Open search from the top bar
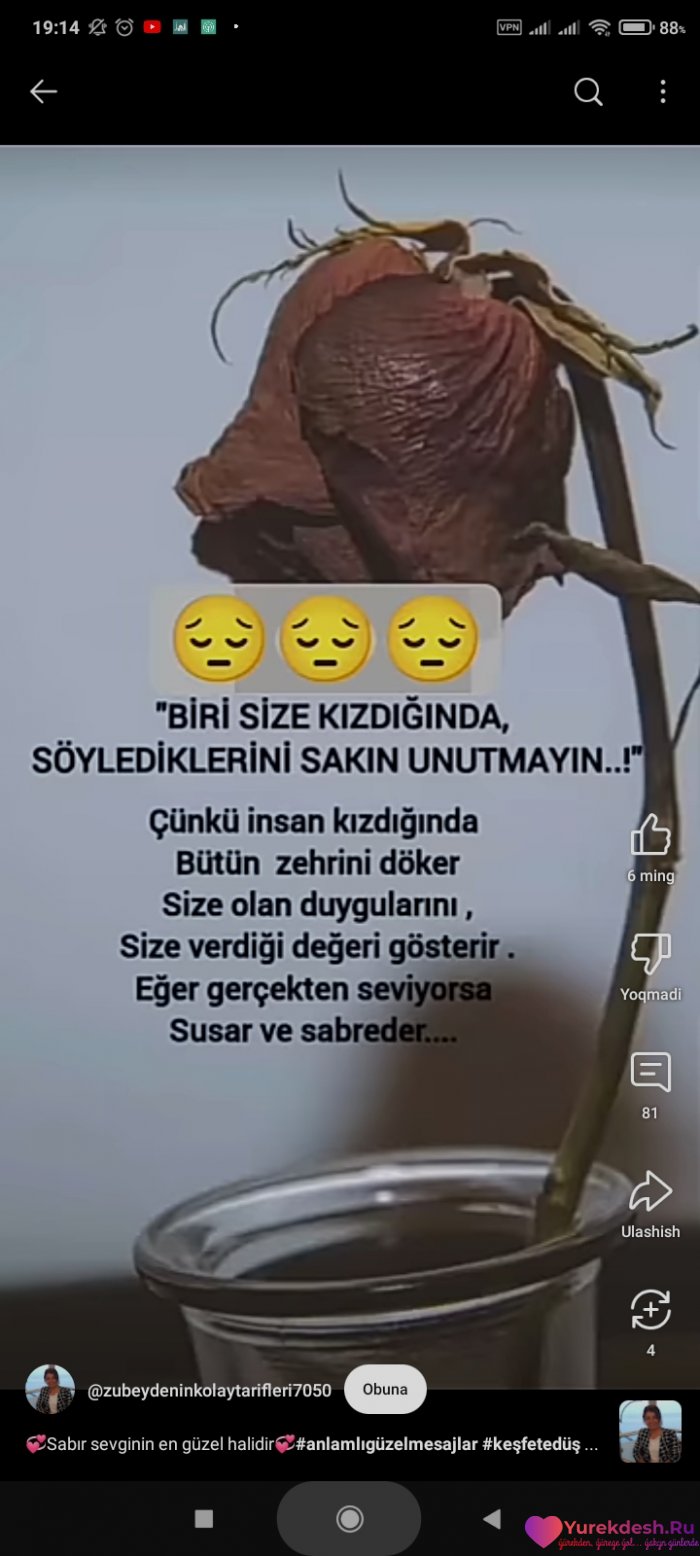Image resolution: width=700 pixels, height=1556 pixels. [588, 92]
